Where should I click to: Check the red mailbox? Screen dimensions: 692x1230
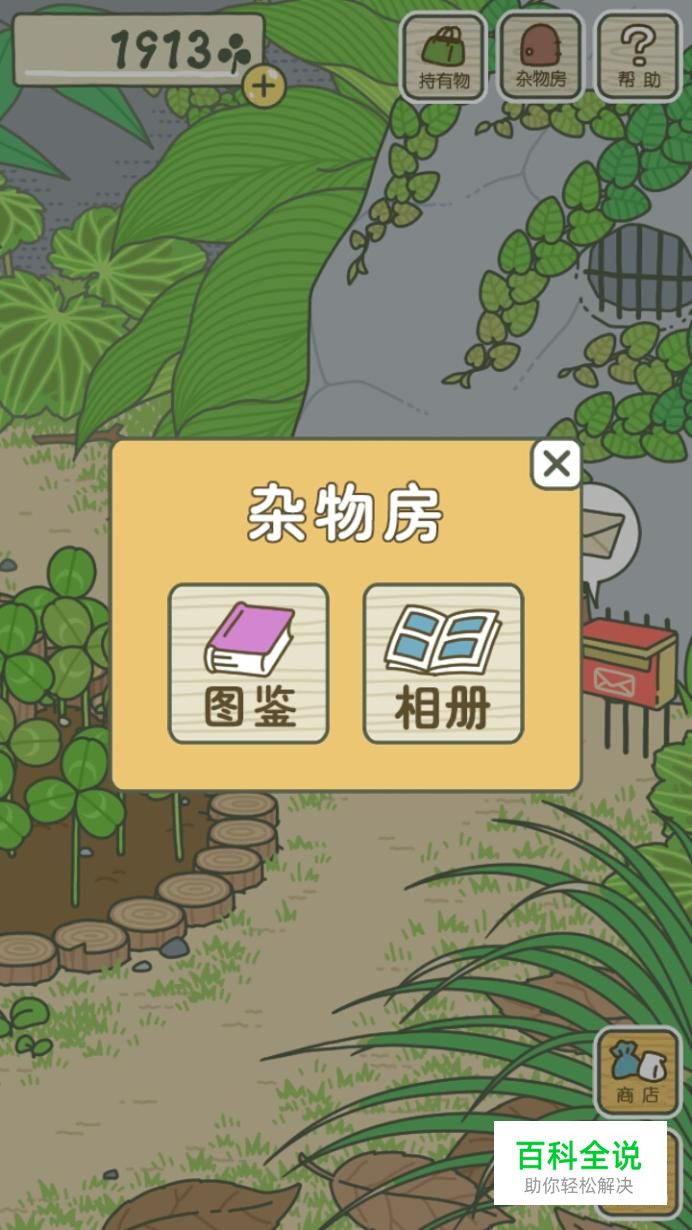629,663
